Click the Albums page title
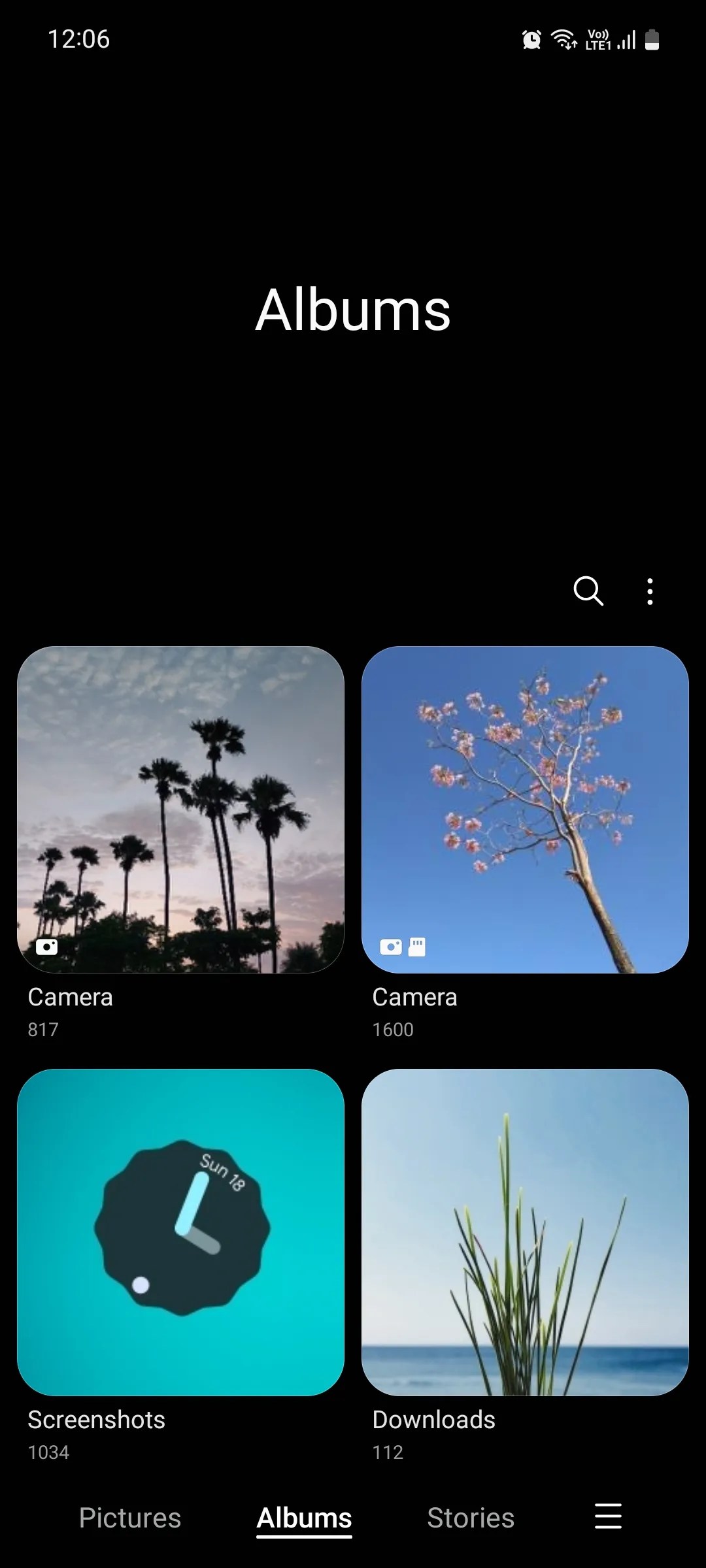This screenshot has width=706, height=1568. point(352,311)
